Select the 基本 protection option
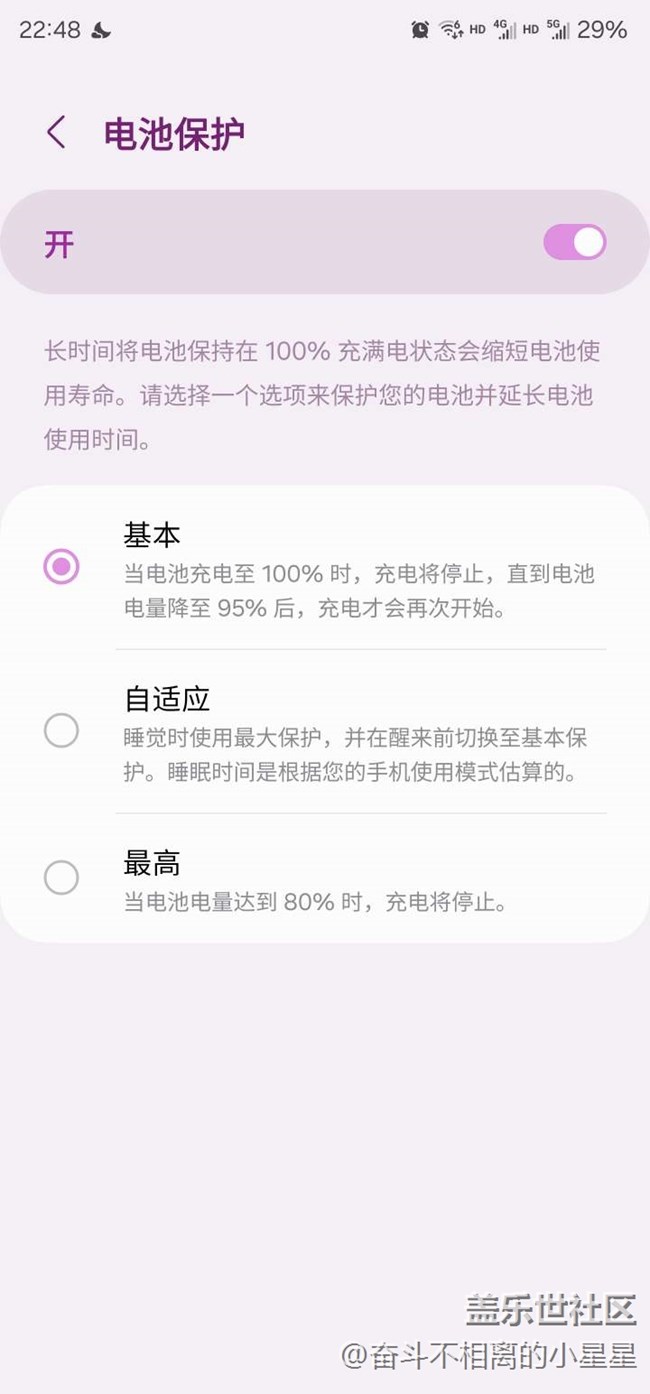This screenshot has width=650, height=1394. (x=61, y=568)
